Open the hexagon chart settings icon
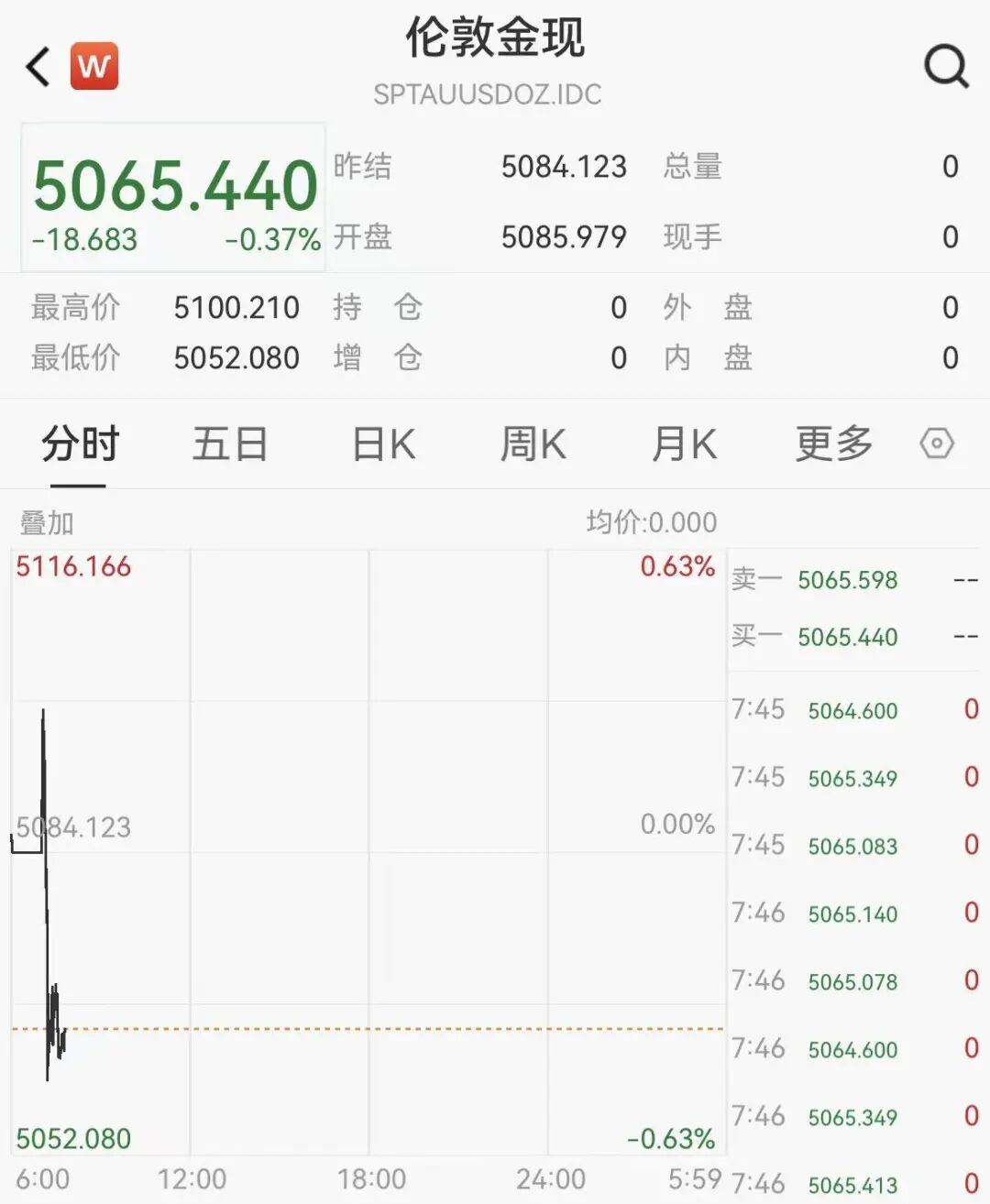The width and height of the screenshot is (990, 1204). (x=937, y=444)
